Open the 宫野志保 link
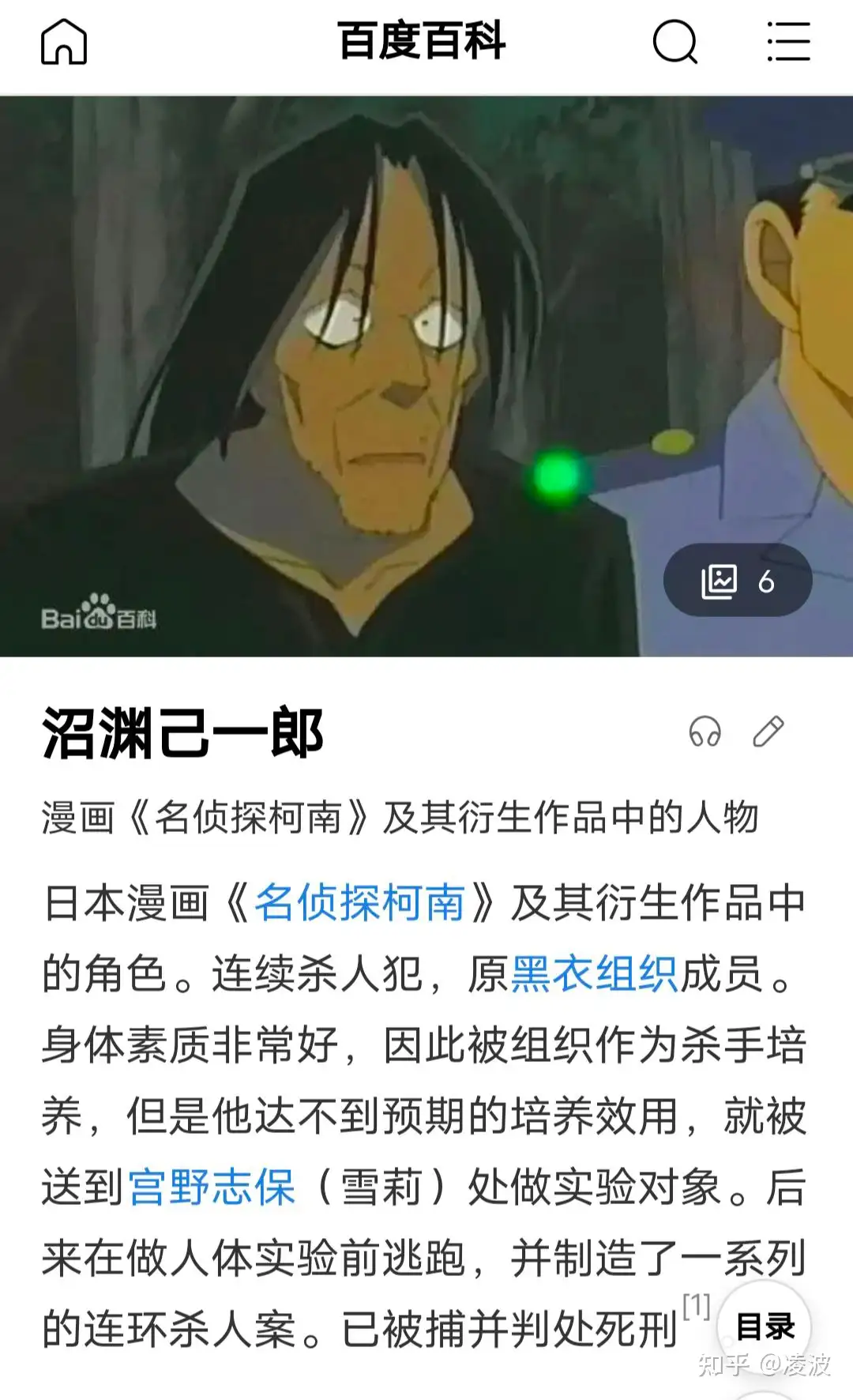The height and width of the screenshot is (1400, 853). point(212,1187)
